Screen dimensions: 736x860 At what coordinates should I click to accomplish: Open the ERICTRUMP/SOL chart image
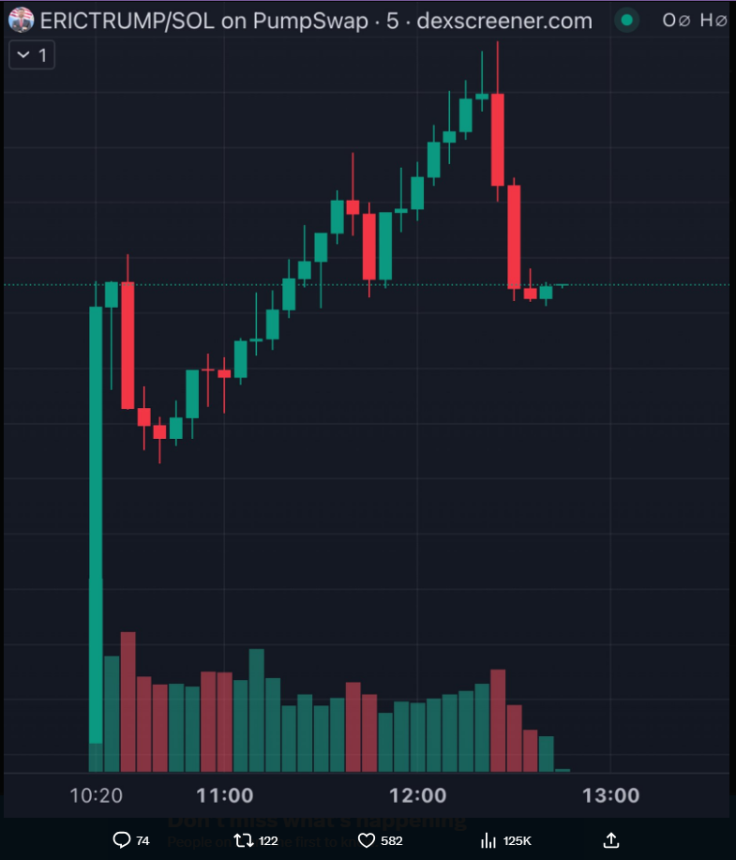[368, 400]
